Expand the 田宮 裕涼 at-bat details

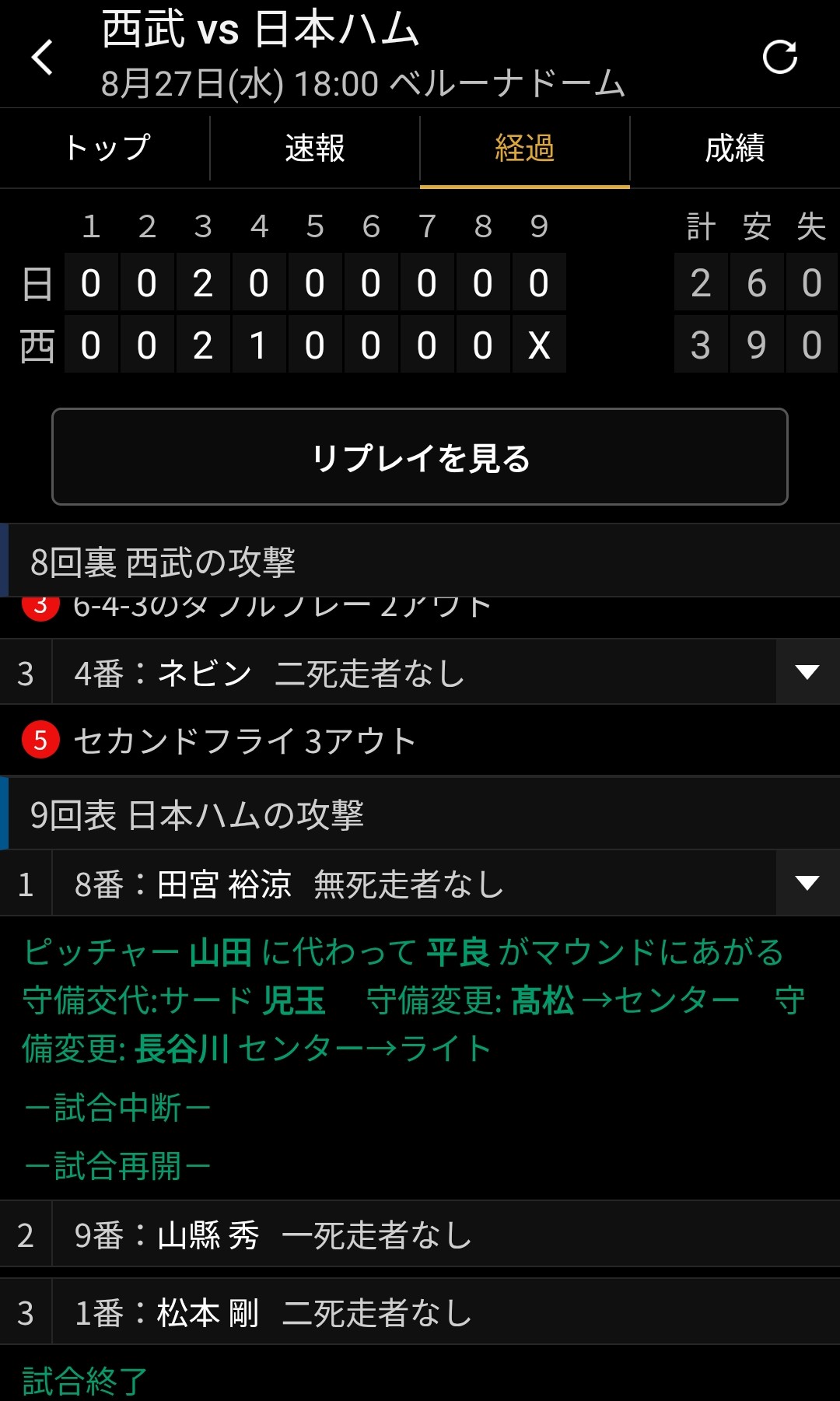point(807,883)
